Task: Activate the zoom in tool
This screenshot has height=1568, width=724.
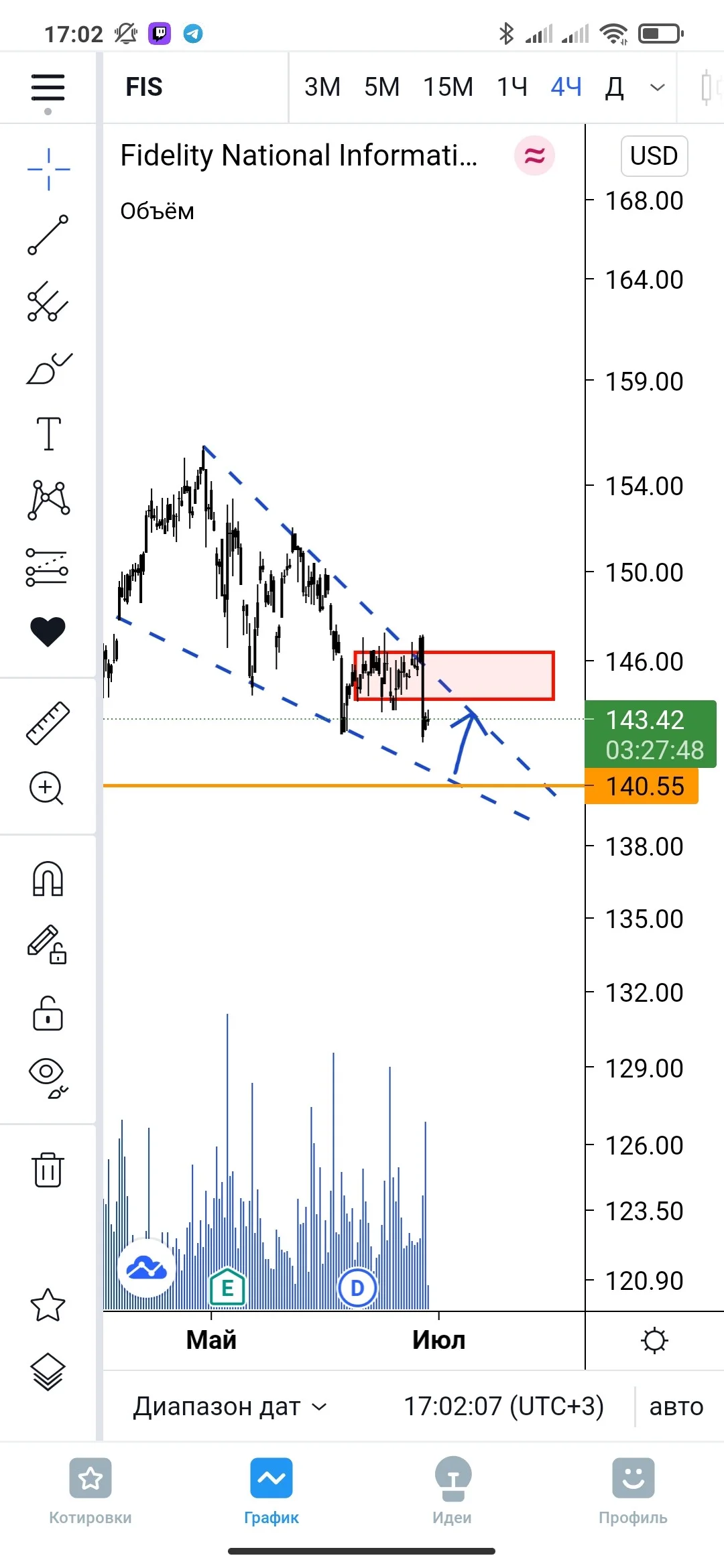Action: tap(46, 788)
